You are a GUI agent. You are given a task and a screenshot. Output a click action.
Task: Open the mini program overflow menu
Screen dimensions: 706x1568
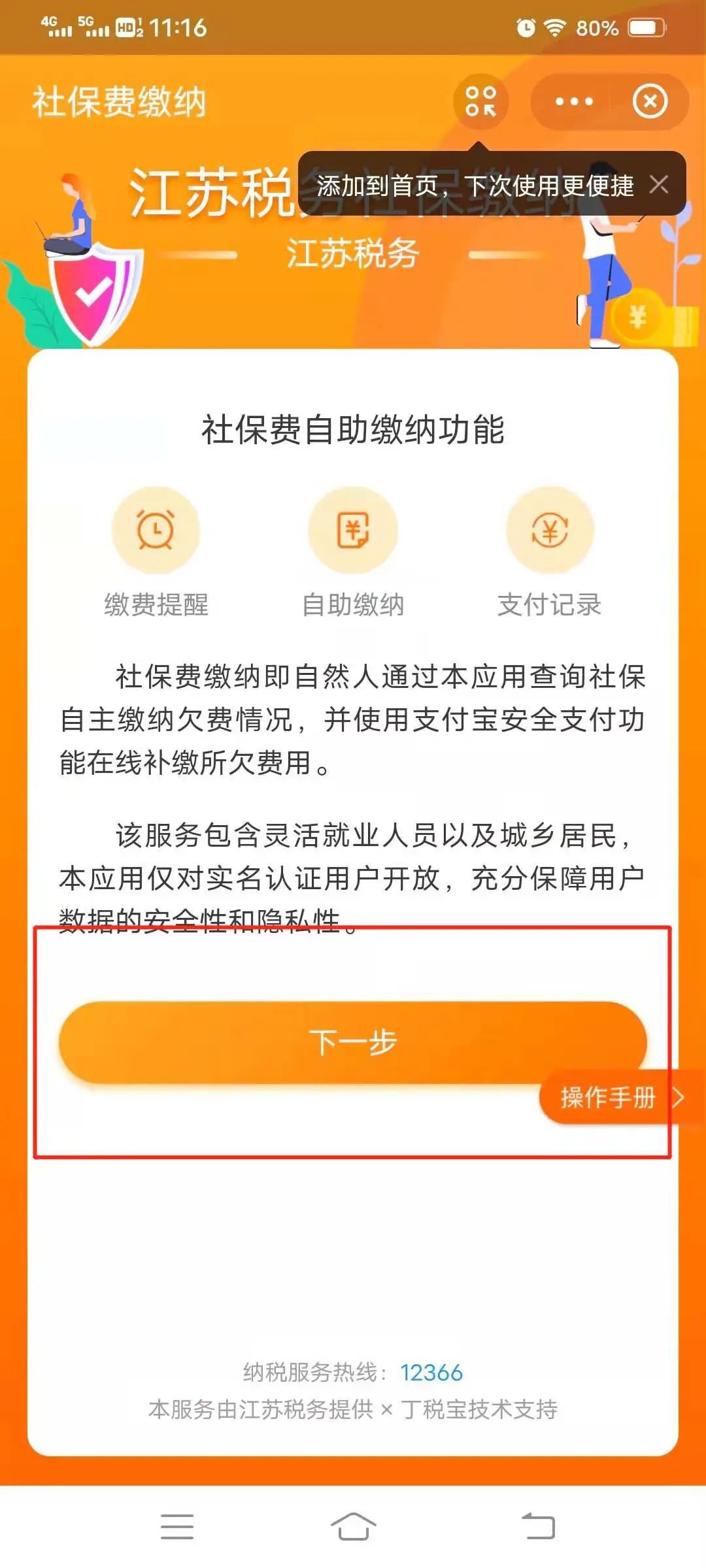click(573, 102)
